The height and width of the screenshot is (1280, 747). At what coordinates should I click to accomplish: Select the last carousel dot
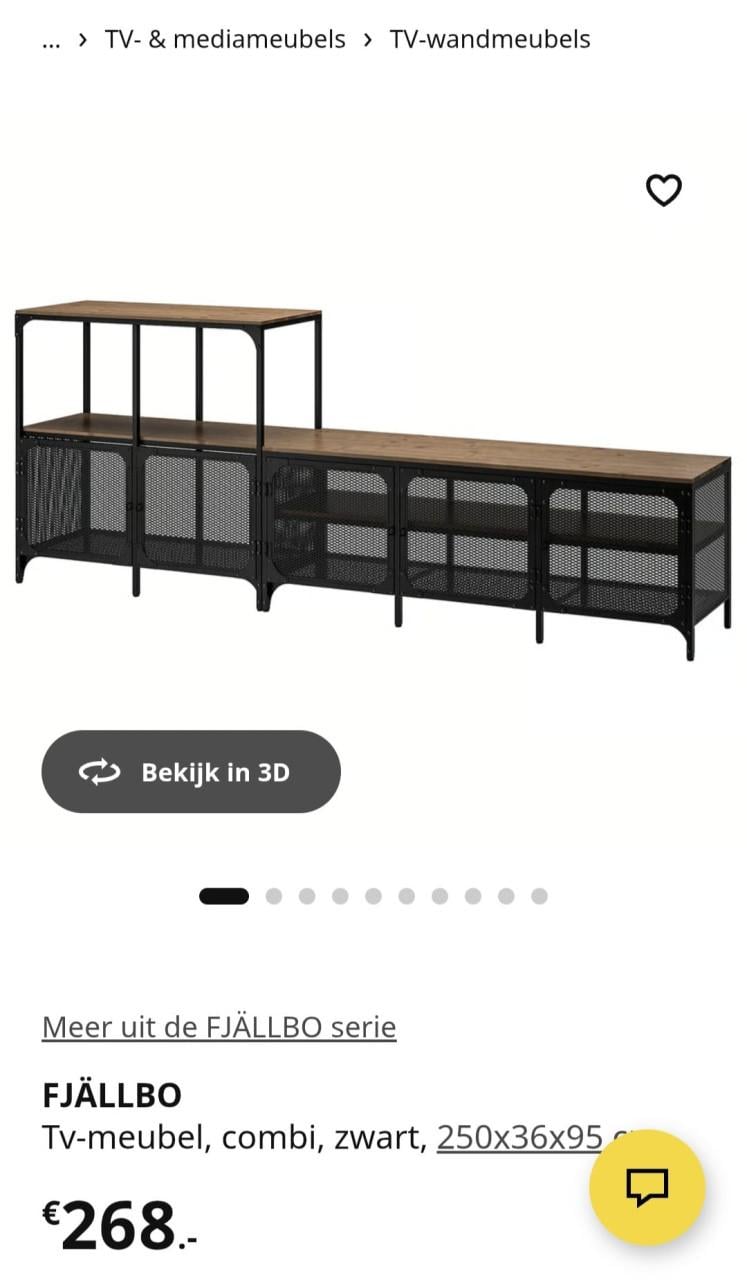click(x=536, y=895)
